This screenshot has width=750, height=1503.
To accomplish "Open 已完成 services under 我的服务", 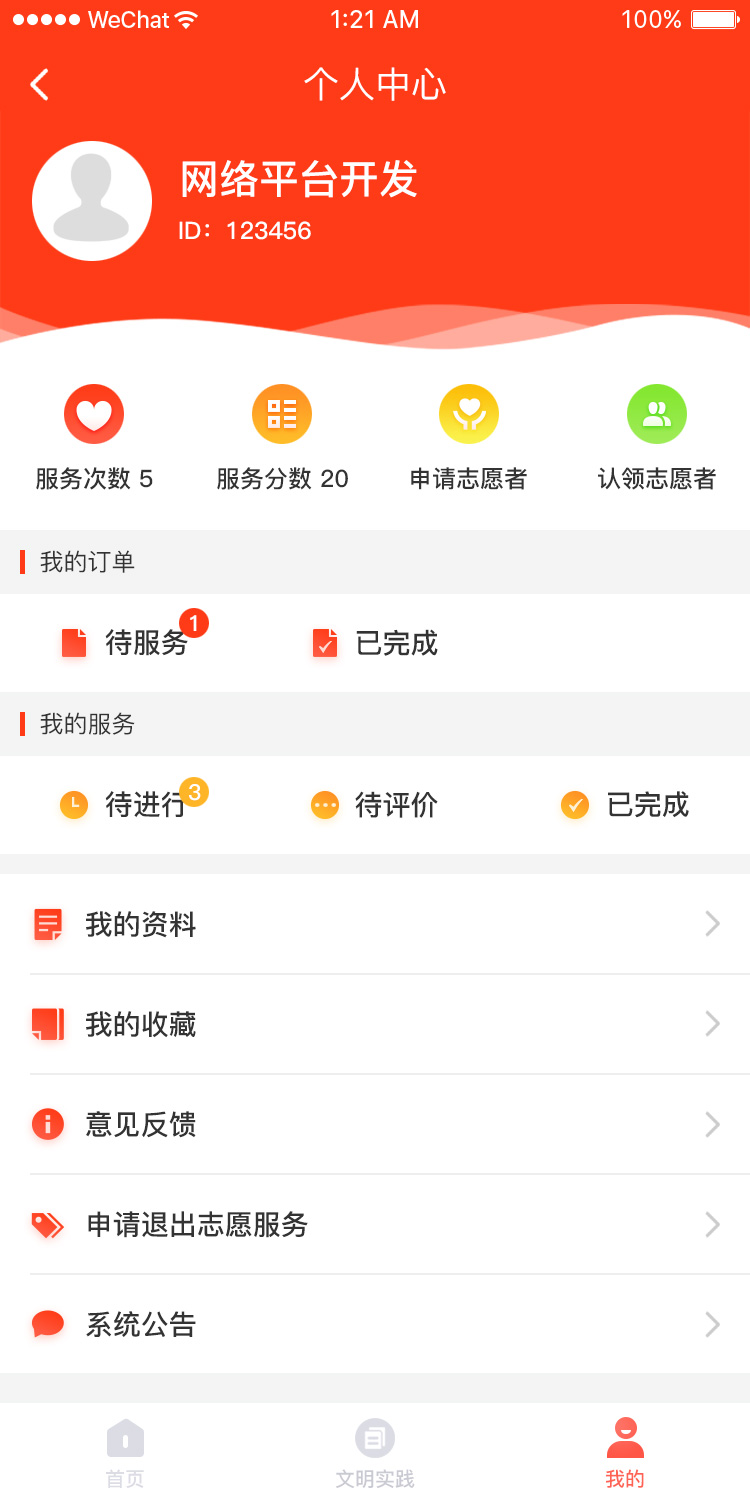I will (x=625, y=805).
